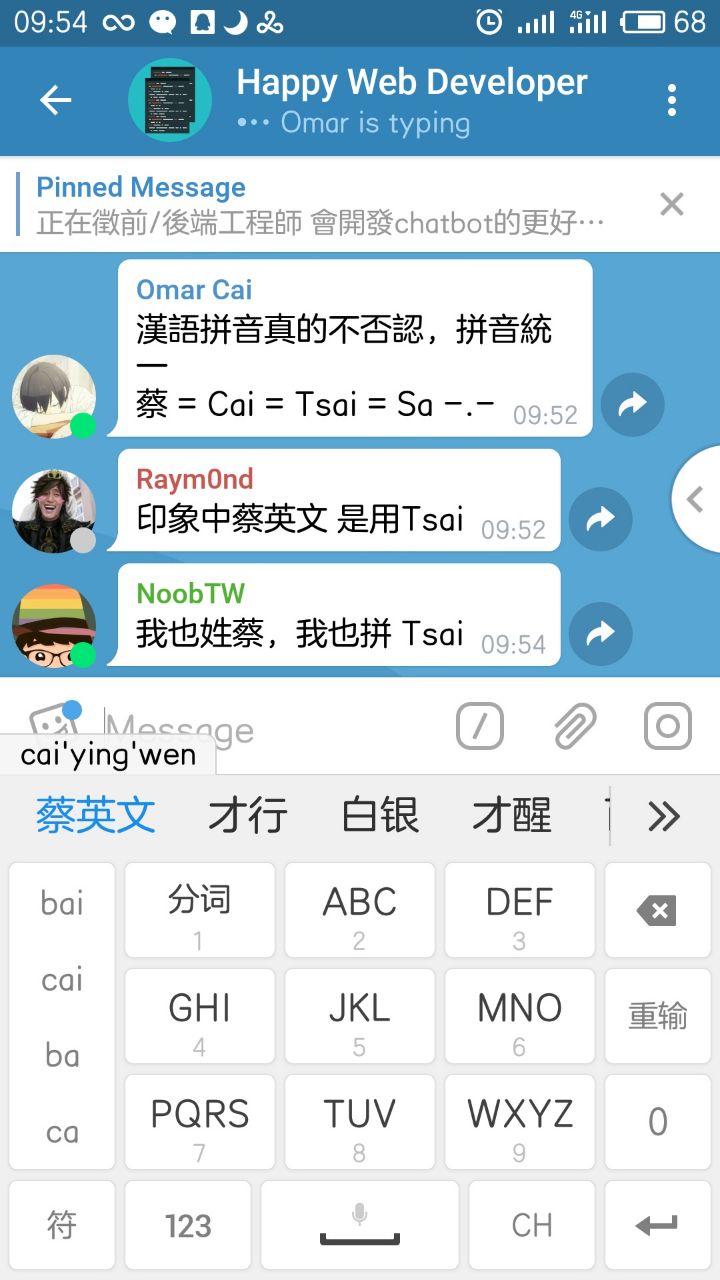This screenshot has height=1280, width=720.
Task: Forward Raym0nd's message
Action: pyautogui.click(x=600, y=519)
